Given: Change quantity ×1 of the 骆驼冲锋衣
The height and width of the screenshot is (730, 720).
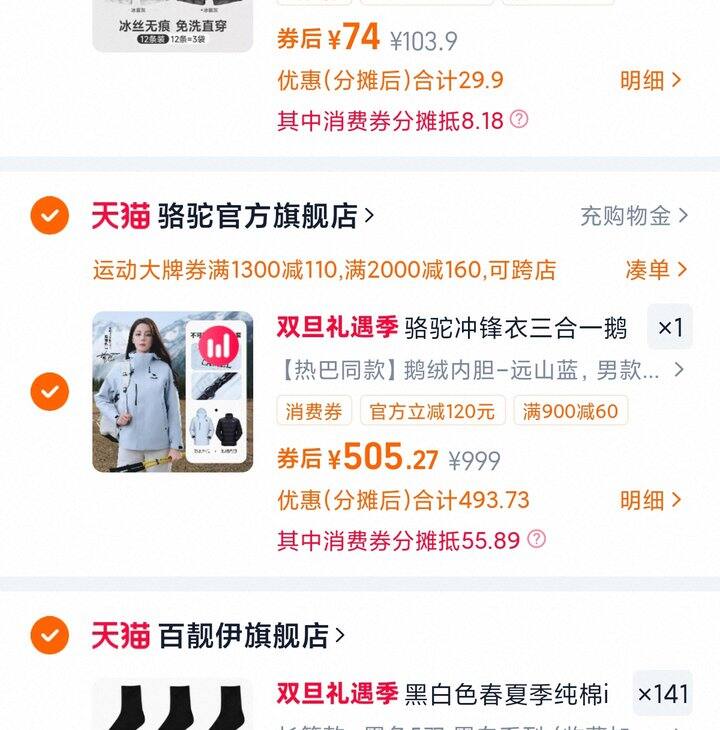Looking at the screenshot, I should click(x=669, y=327).
